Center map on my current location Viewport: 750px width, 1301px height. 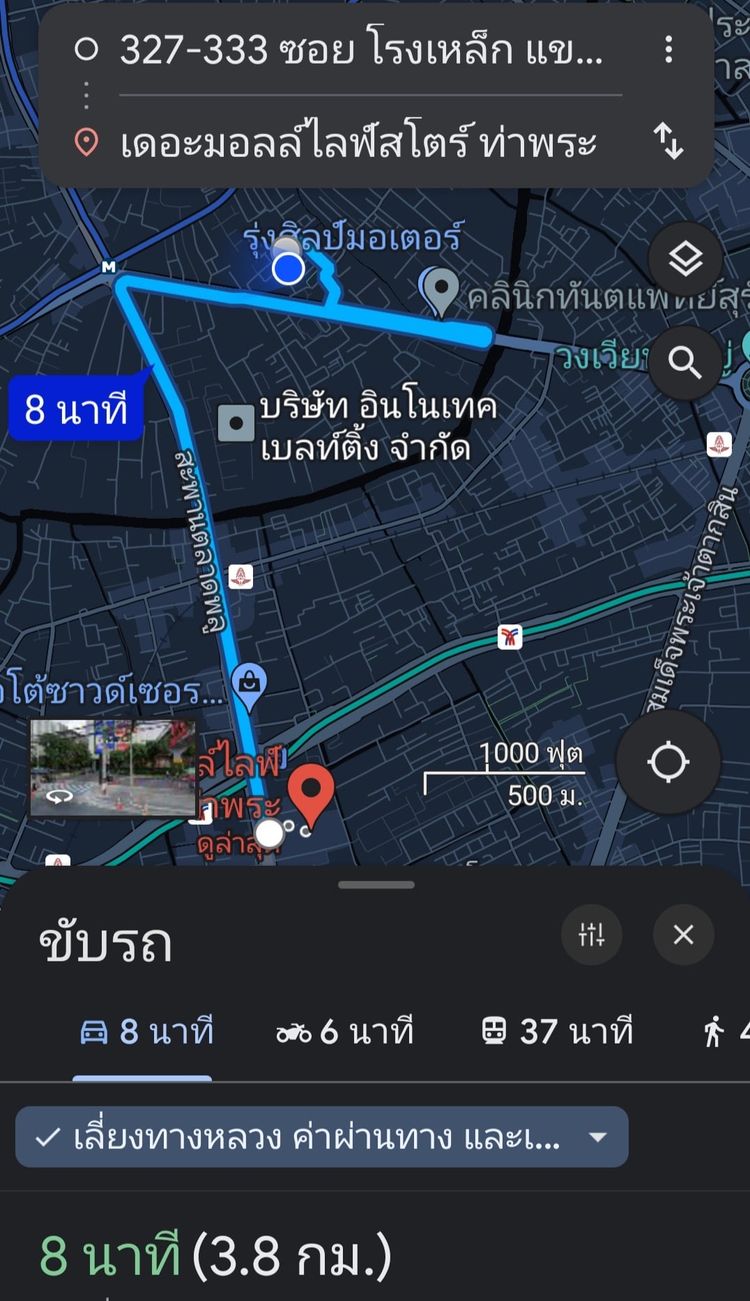pyautogui.click(x=667, y=763)
